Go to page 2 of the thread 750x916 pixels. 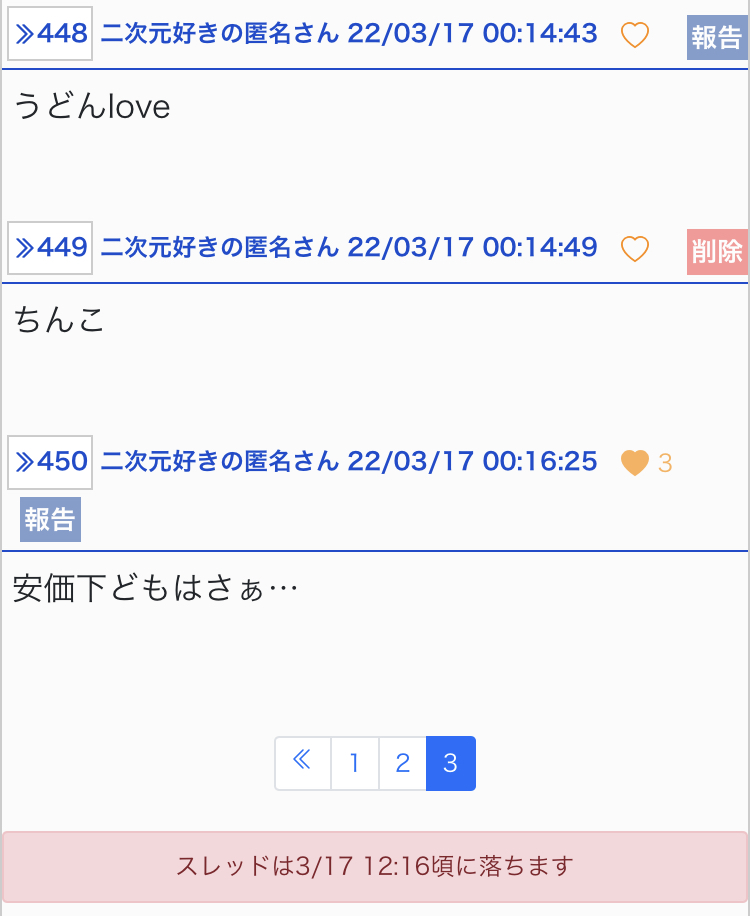point(402,764)
